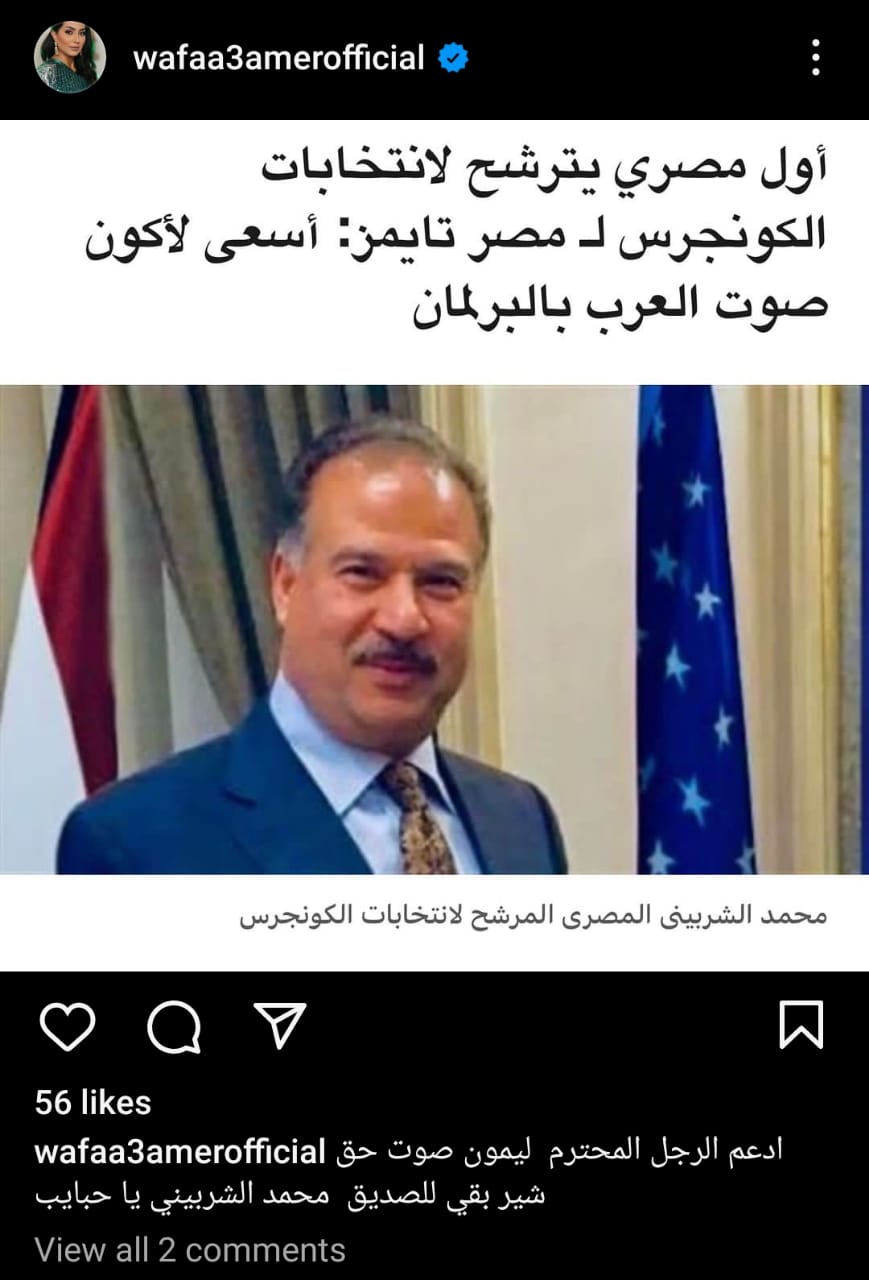Like this post with the heart icon
869x1280 pixels.
click(67, 1026)
